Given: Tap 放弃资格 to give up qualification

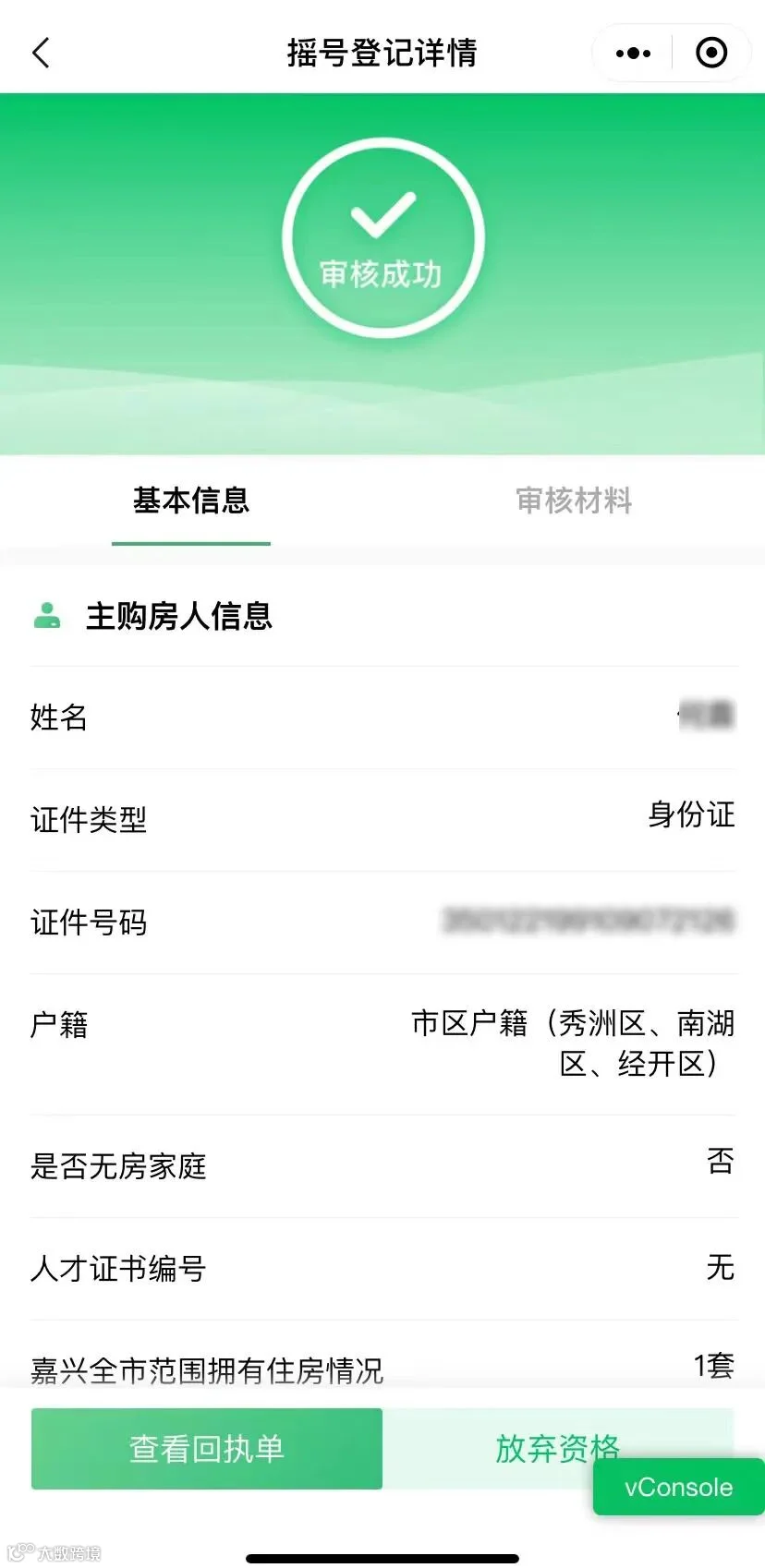Looking at the screenshot, I should point(557,1448).
